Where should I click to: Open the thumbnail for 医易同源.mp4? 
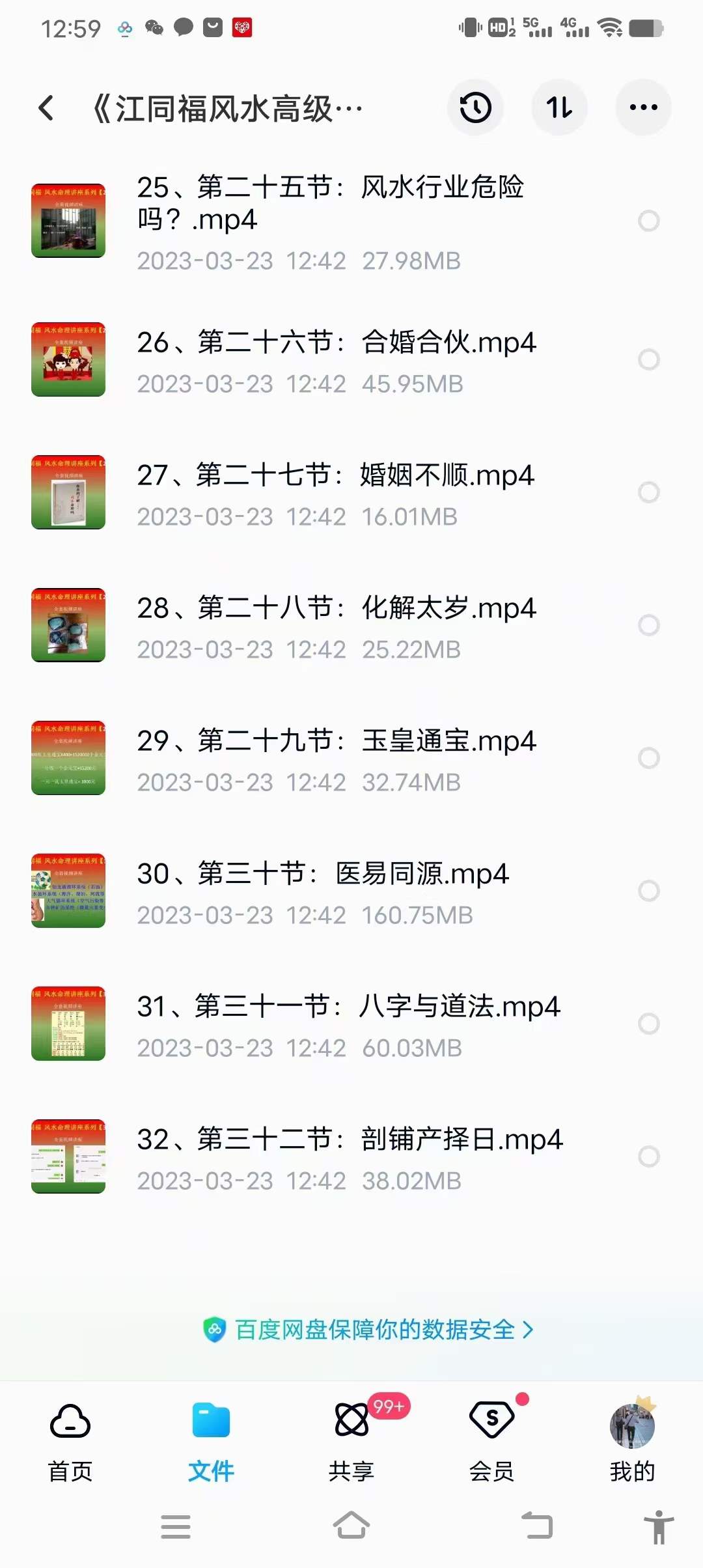click(x=68, y=890)
